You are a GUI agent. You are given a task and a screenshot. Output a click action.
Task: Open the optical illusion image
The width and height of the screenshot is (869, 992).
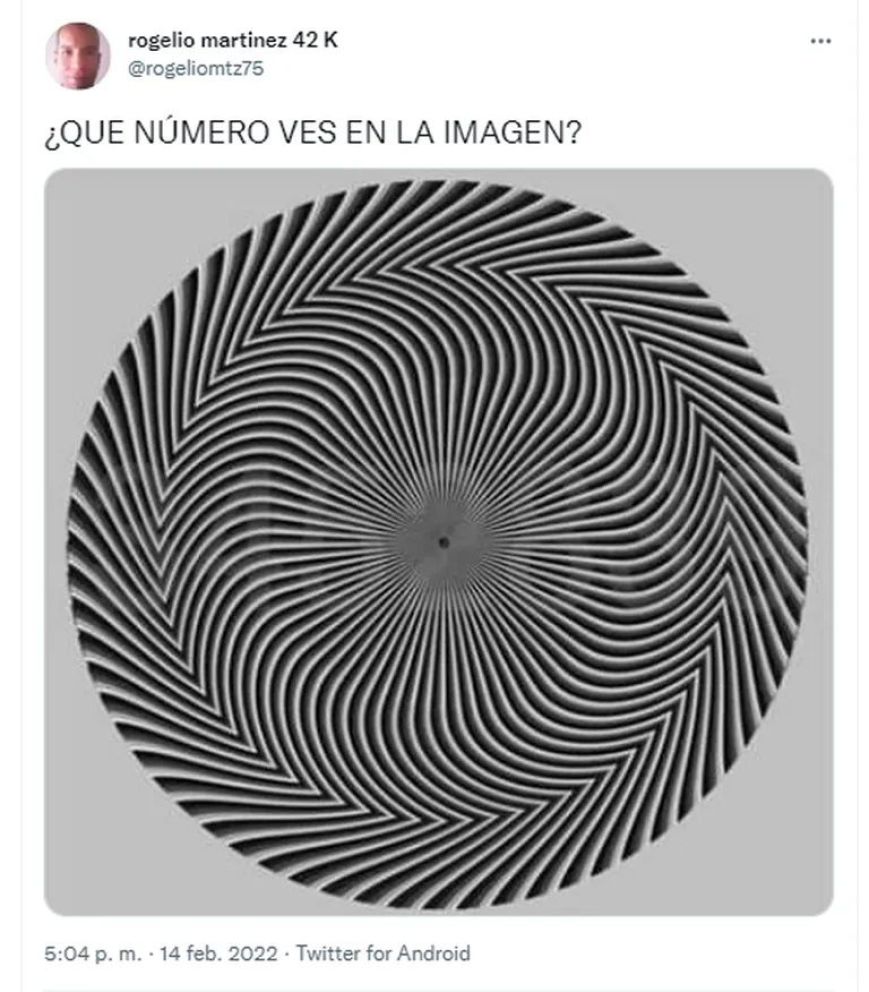pos(438,541)
